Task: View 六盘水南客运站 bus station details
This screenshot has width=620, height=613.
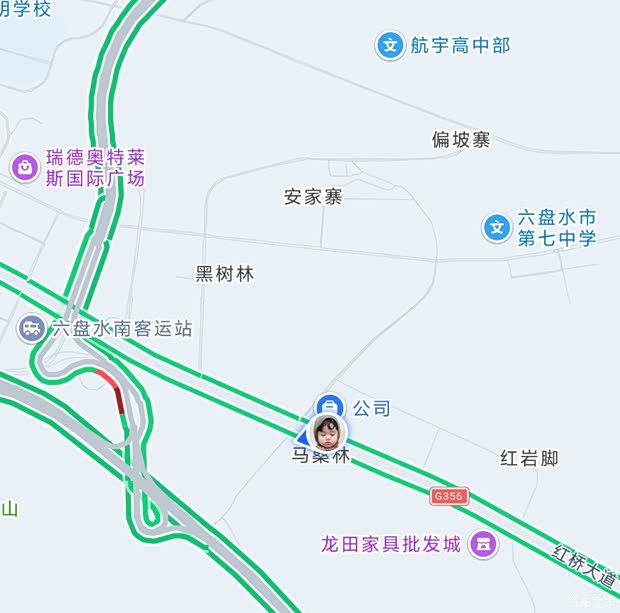Action: click(x=32, y=328)
